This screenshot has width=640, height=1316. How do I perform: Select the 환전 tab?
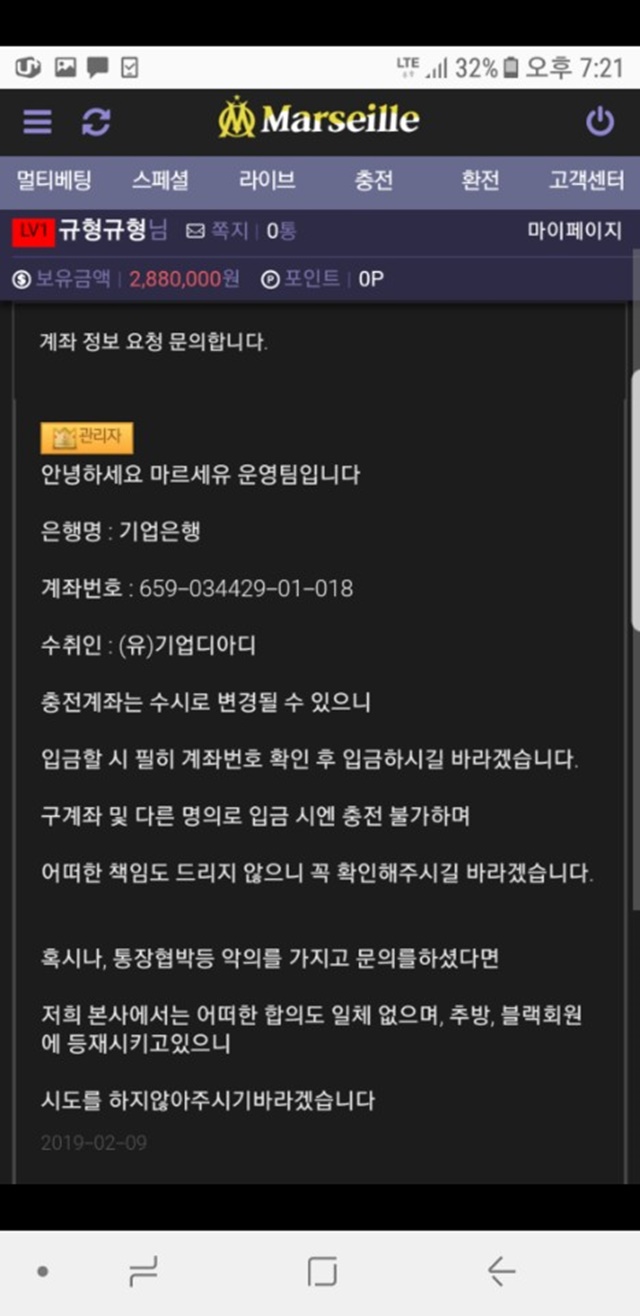[x=480, y=181]
